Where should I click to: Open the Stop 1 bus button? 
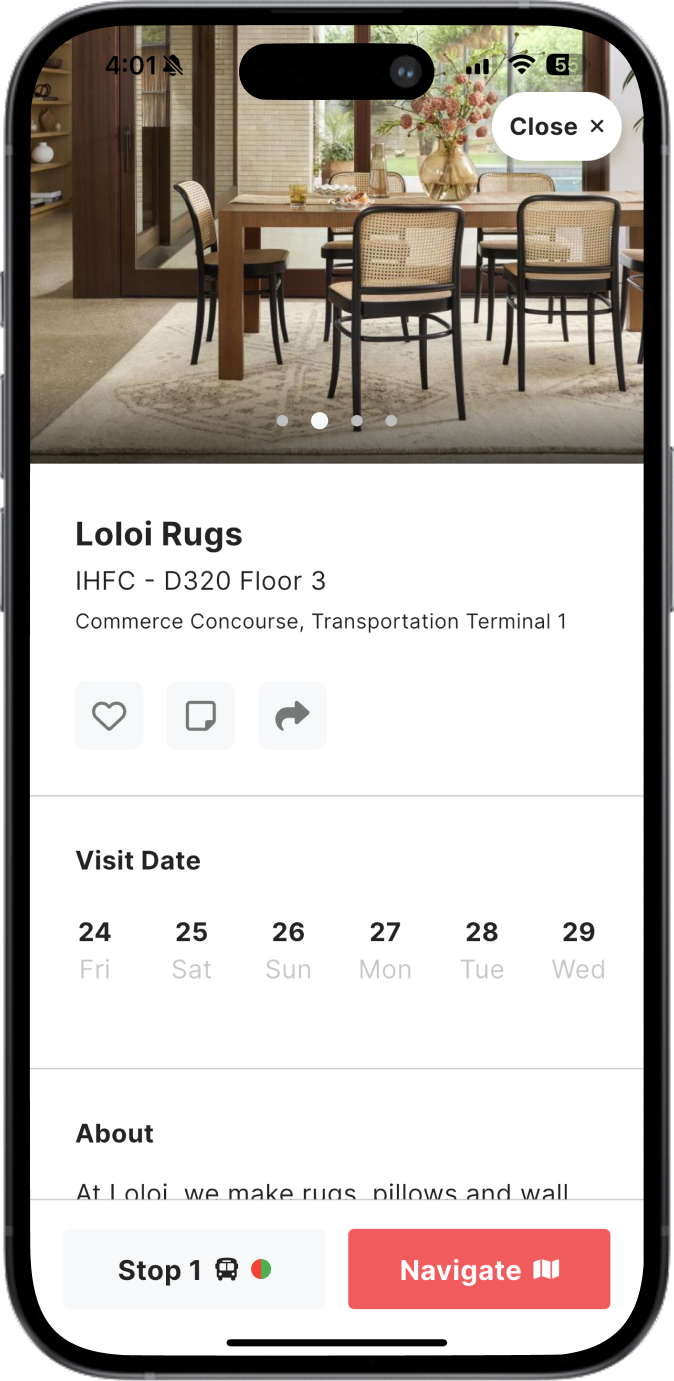(x=194, y=1269)
